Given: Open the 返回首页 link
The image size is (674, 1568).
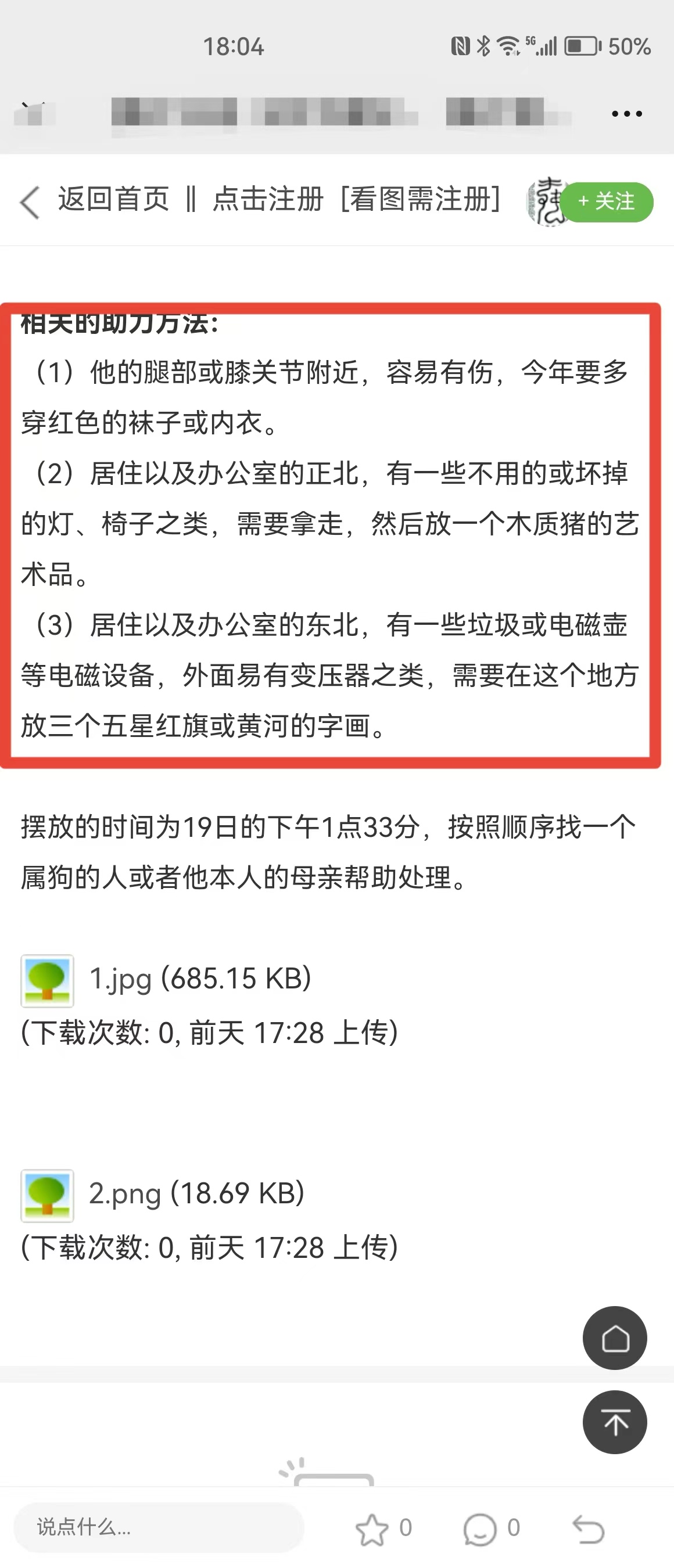Looking at the screenshot, I should [113, 199].
